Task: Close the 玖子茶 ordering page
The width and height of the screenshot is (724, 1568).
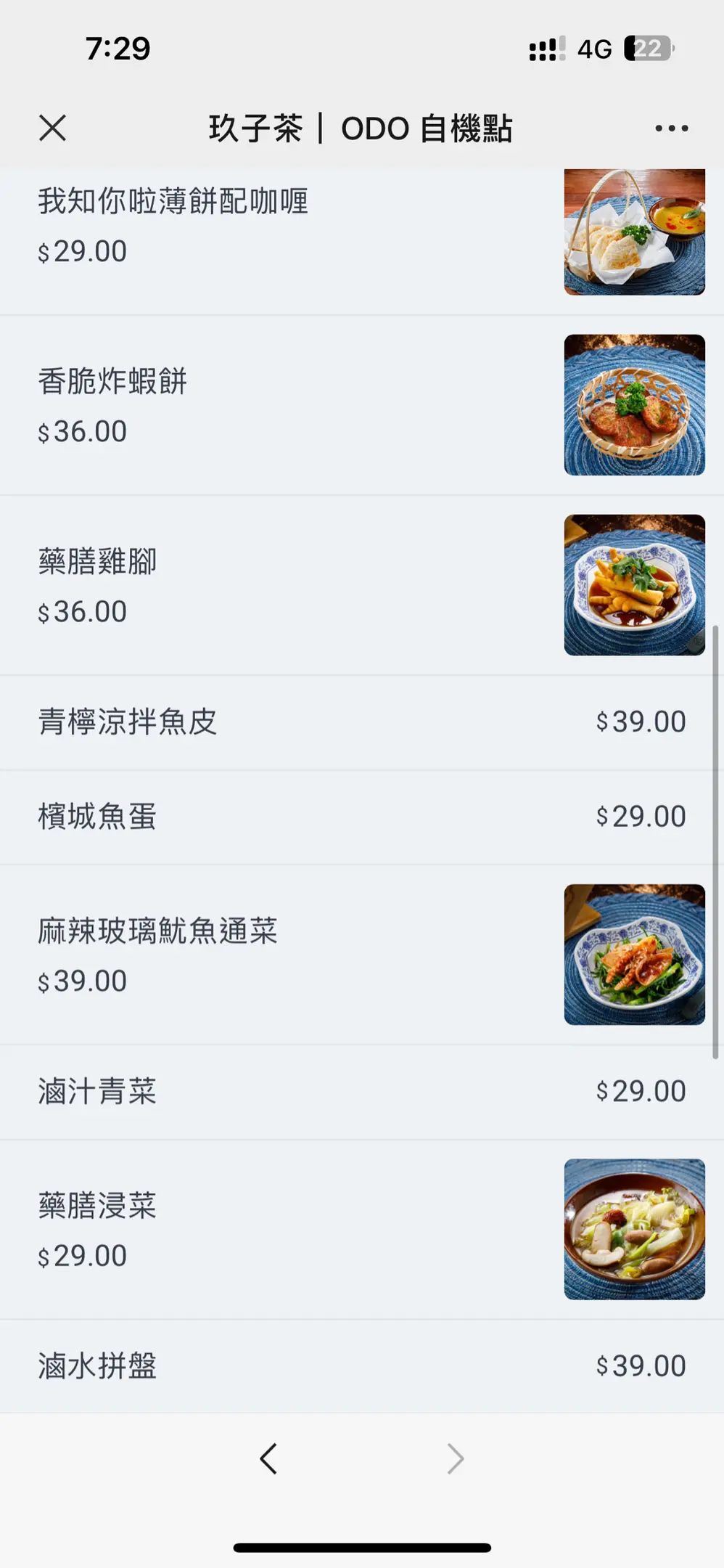Action: [x=52, y=128]
